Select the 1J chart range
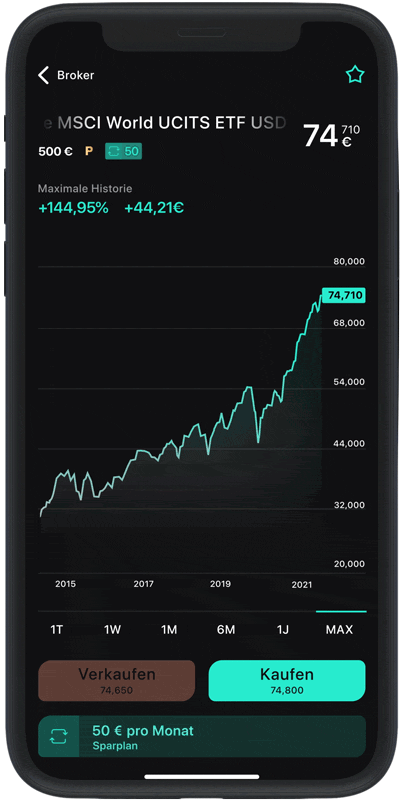 point(282,629)
